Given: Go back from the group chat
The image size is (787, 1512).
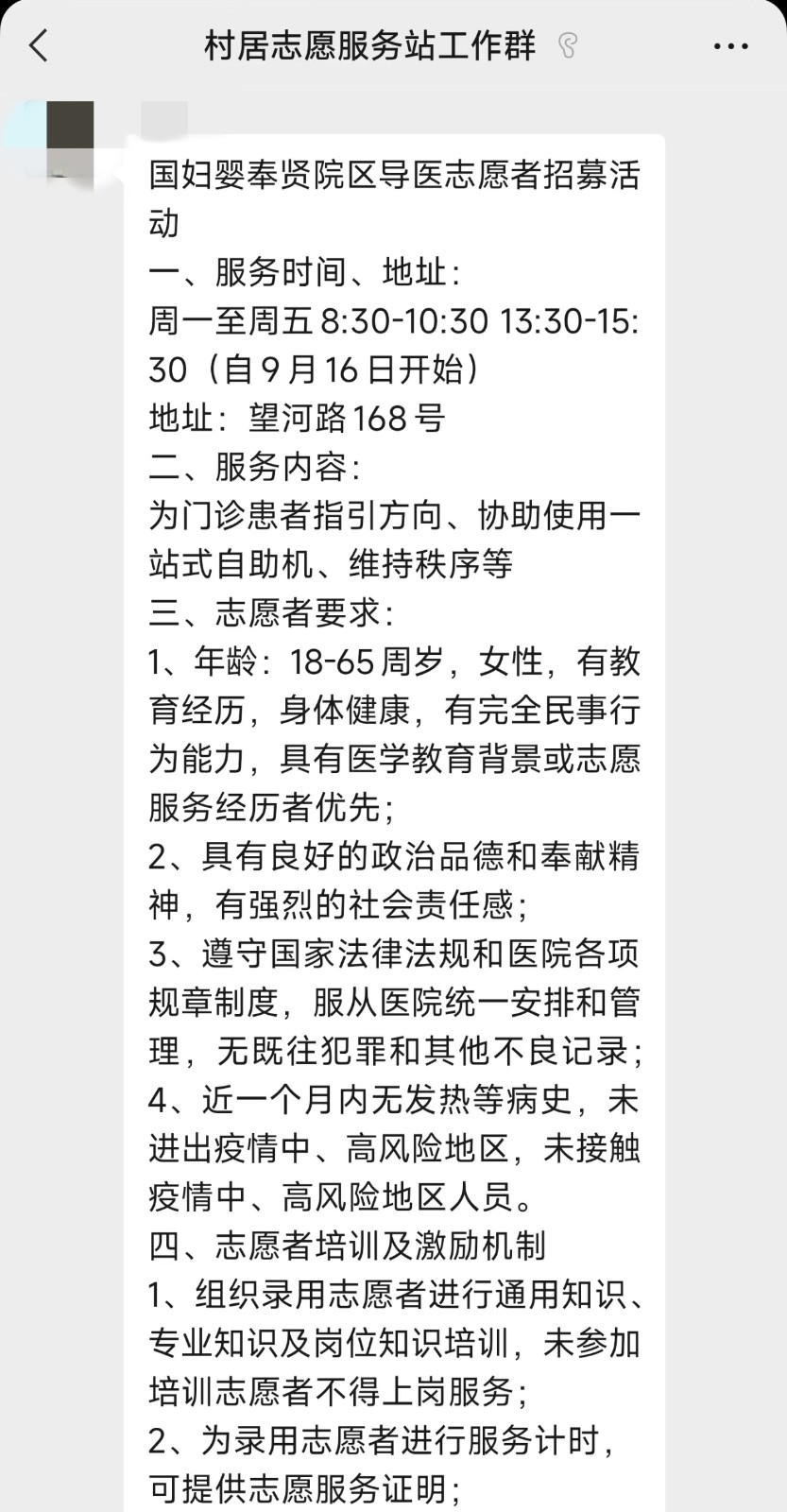Looking at the screenshot, I should coord(39,45).
